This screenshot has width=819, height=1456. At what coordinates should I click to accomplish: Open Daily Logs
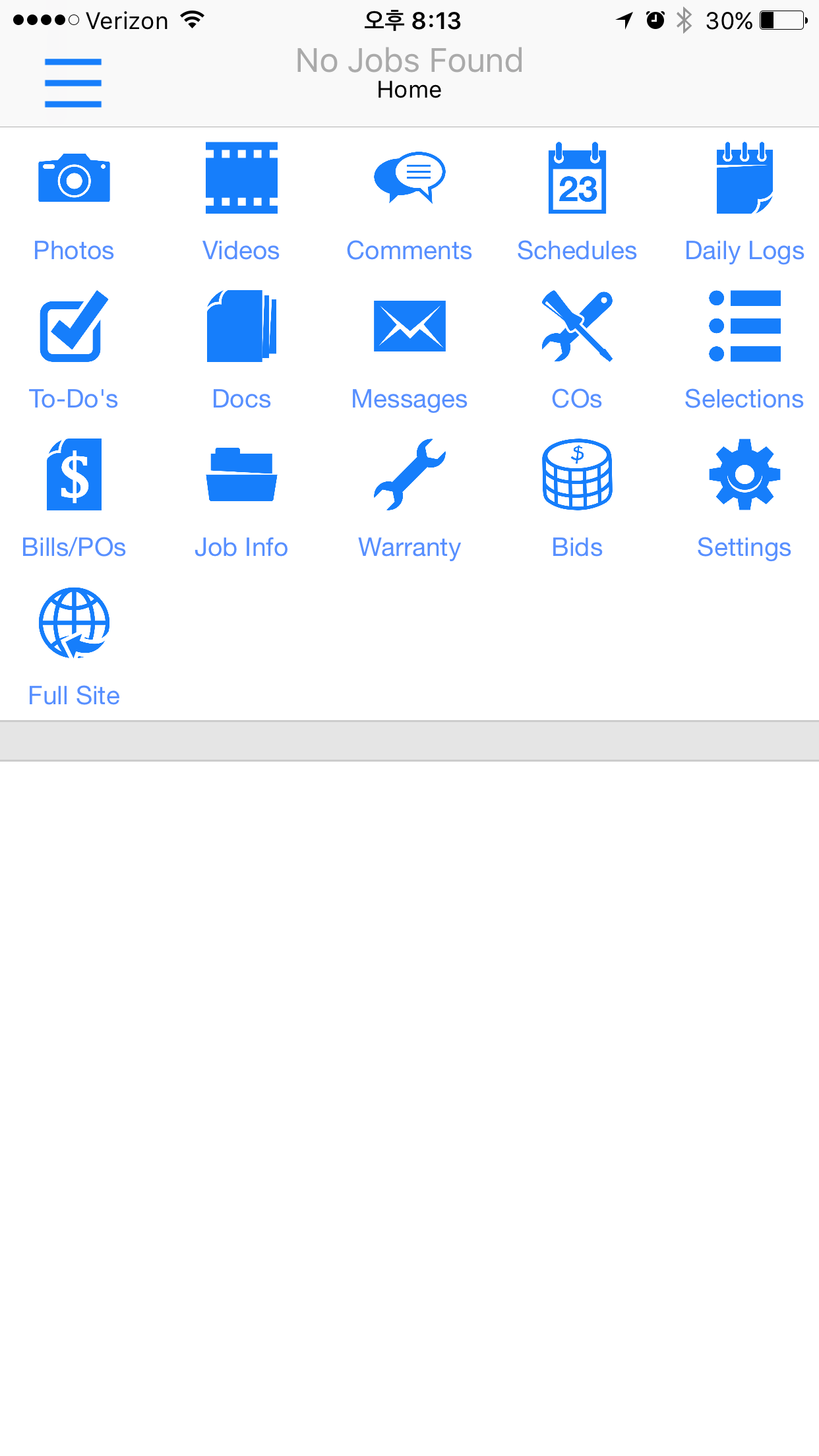(744, 202)
